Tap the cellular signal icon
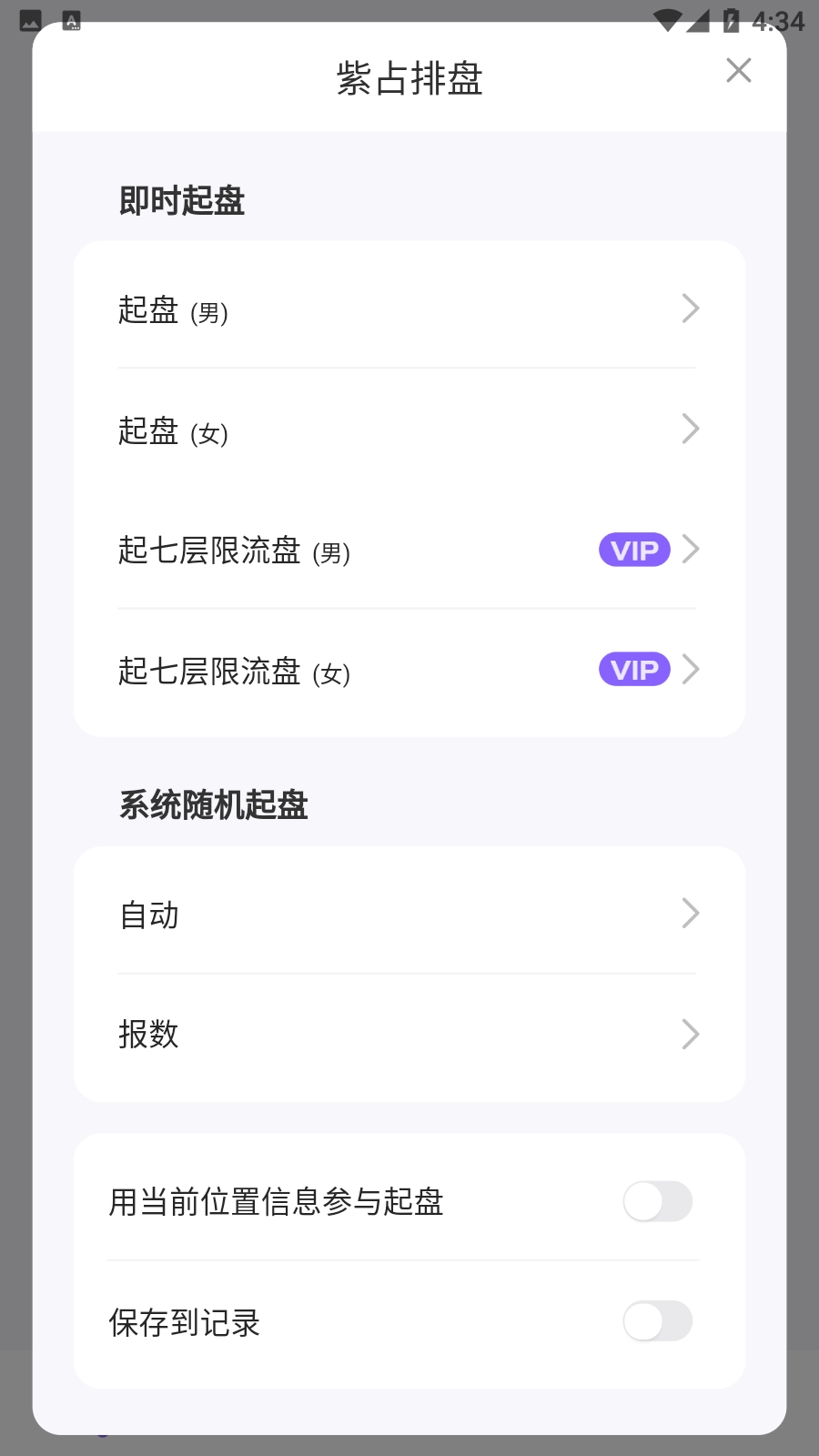 click(x=700, y=20)
